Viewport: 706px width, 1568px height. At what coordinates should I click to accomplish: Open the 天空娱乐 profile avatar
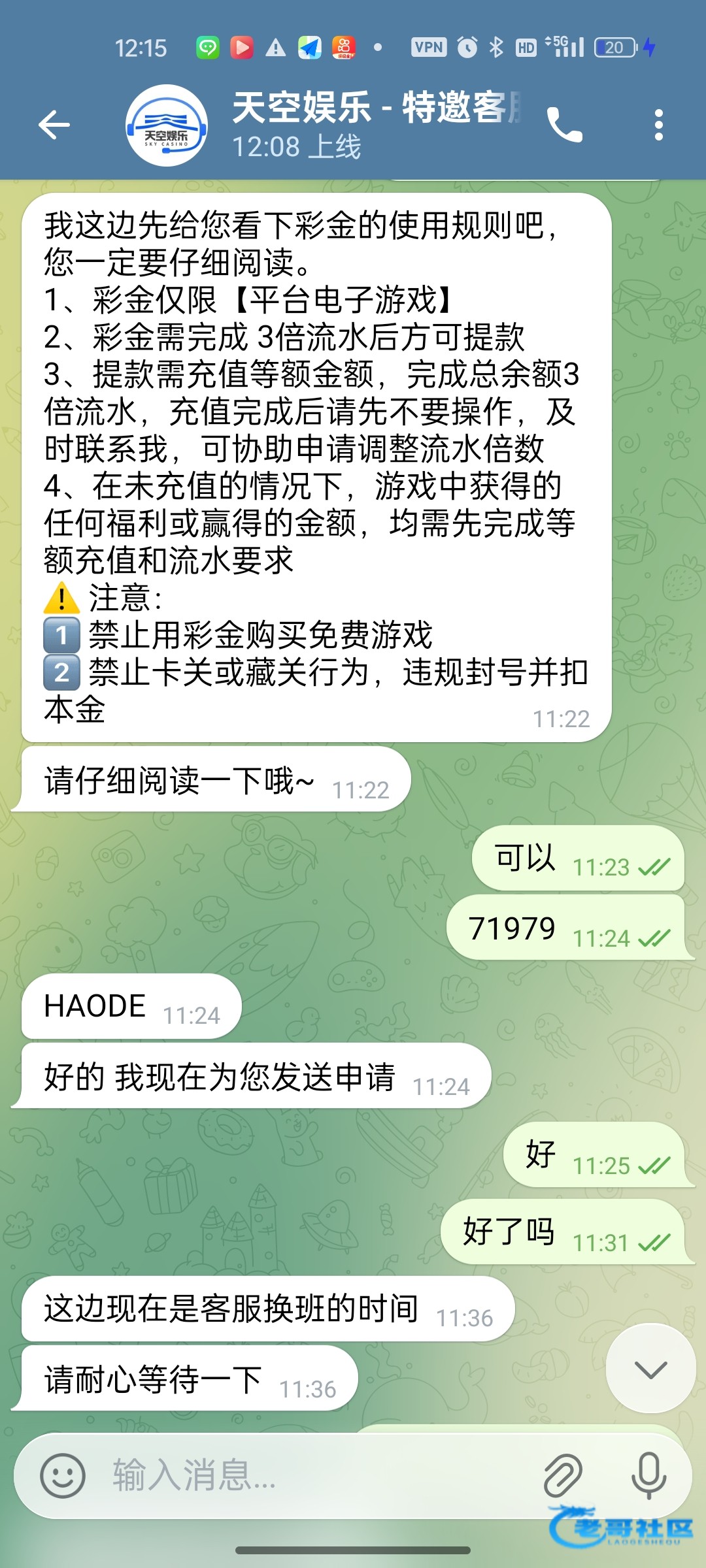pos(167,125)
